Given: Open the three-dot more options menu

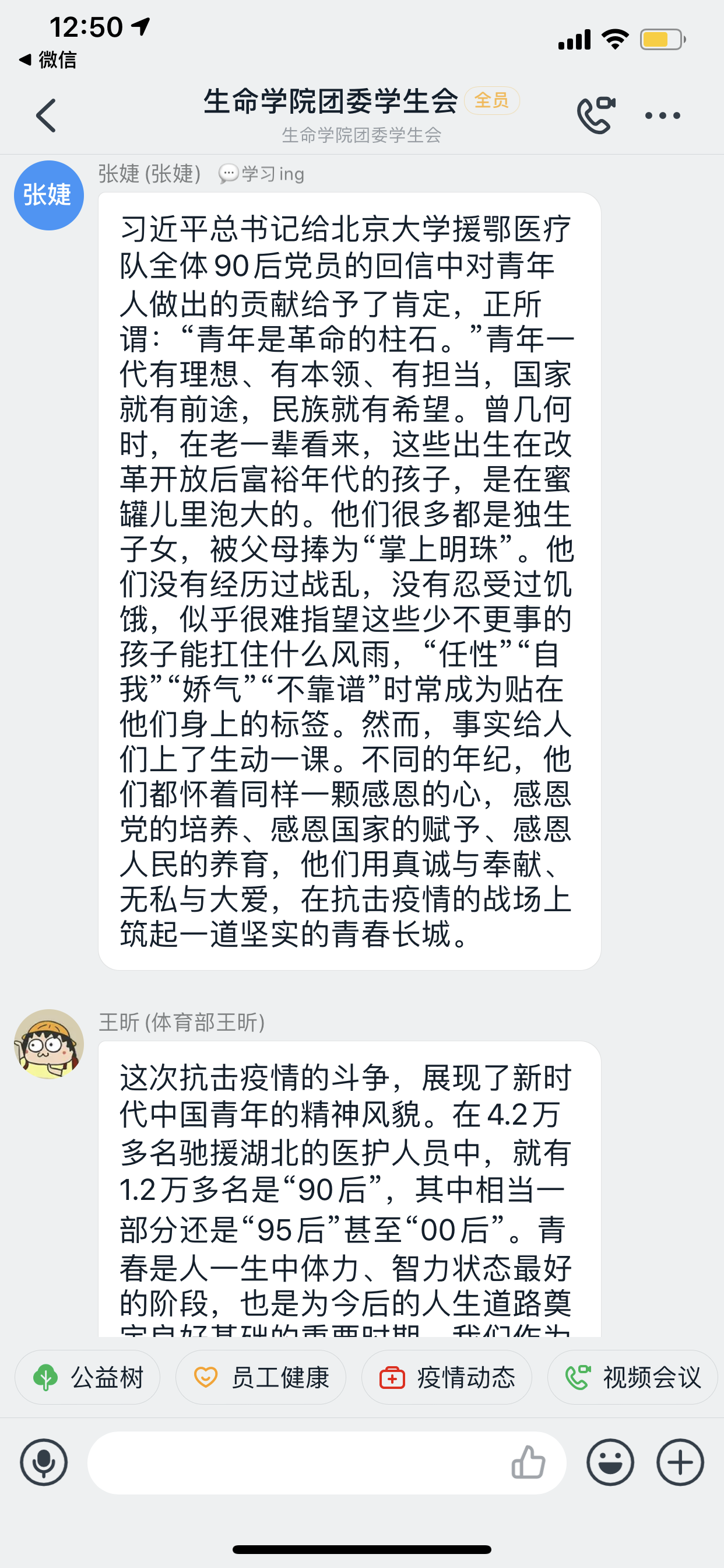Looking at the screenshot, I should coord(662,116).
